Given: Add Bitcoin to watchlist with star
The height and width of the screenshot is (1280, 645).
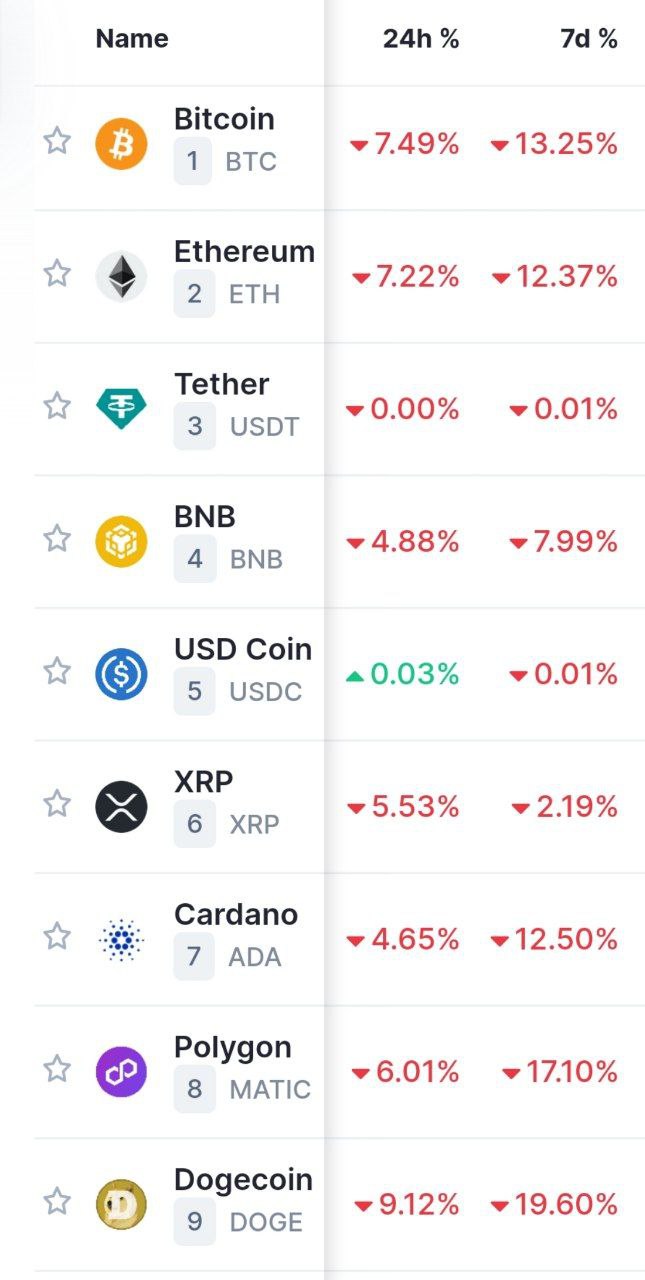Looking at the screenshot, I should pyautogui.click(x=57, y=141).
